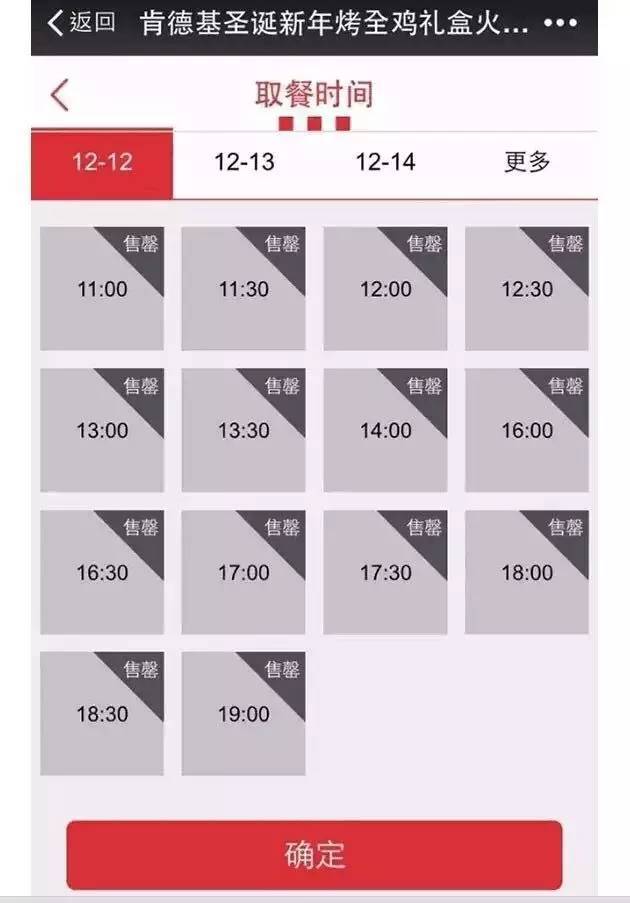Go back using the red chevron arrow
This screenshot has width=630, height=903.
coord(60,95)
